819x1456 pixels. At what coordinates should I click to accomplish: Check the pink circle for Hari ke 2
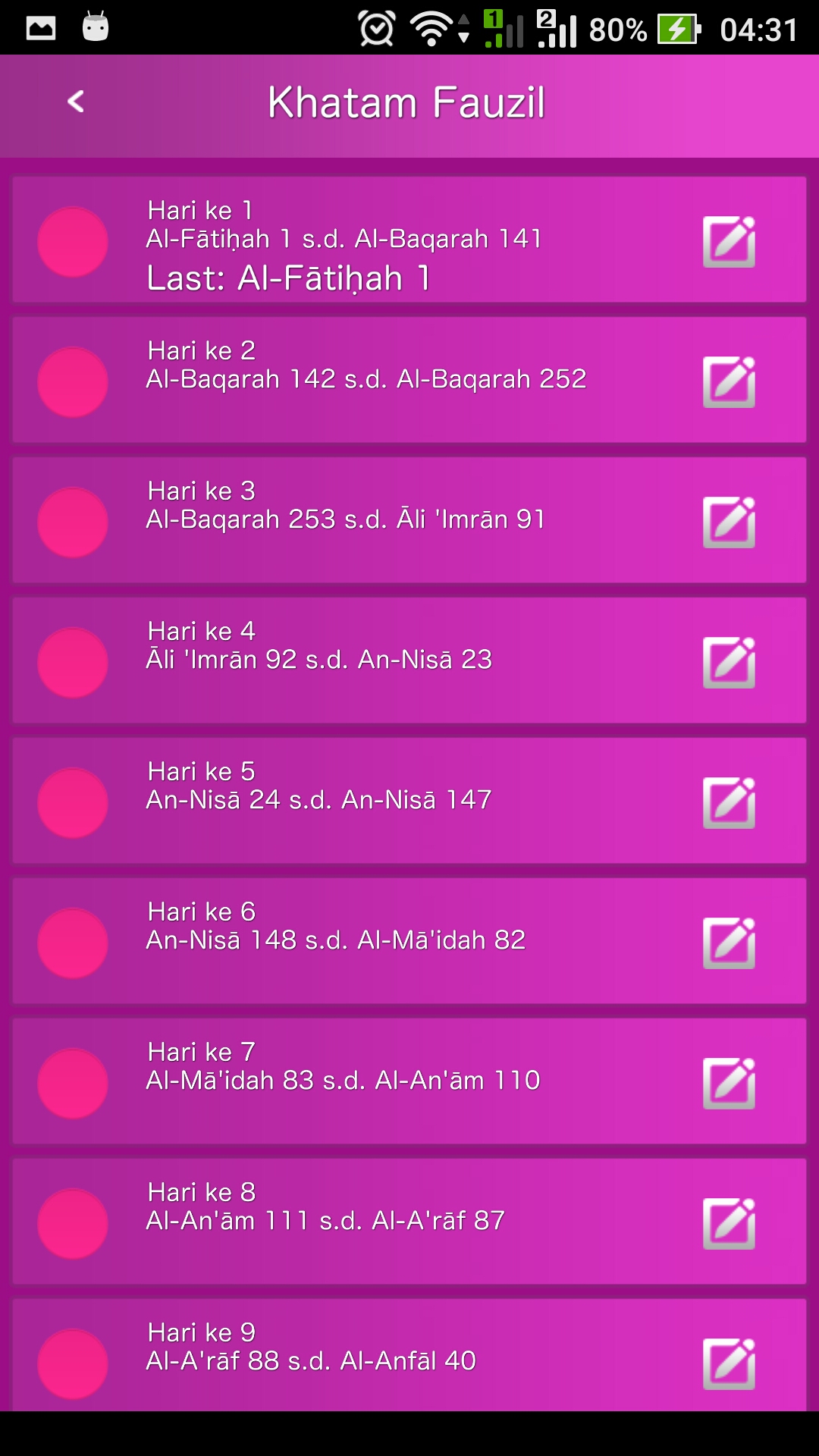click(73, 382)
